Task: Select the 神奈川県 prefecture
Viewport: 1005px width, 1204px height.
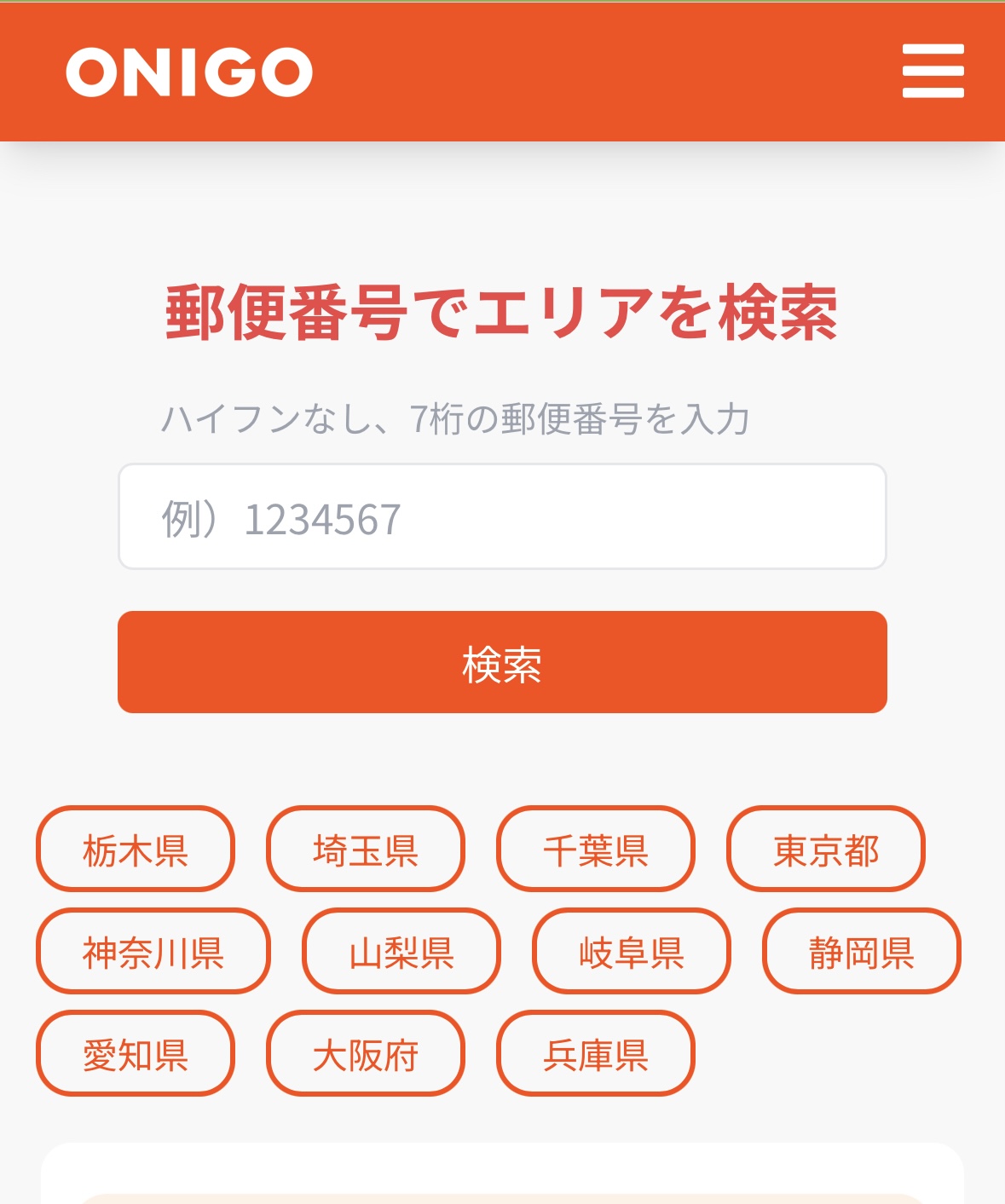Action: pyautogui.click(x=153, y=952)
